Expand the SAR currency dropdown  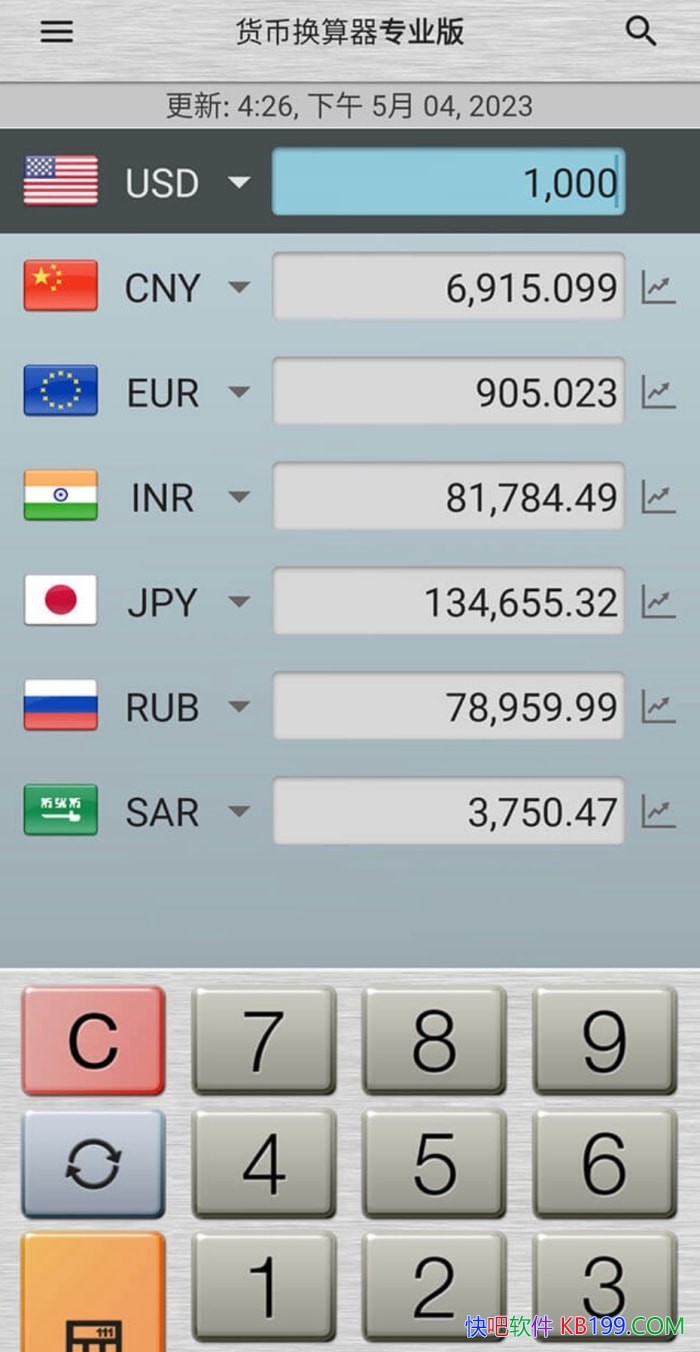click(x=238, y=811)
